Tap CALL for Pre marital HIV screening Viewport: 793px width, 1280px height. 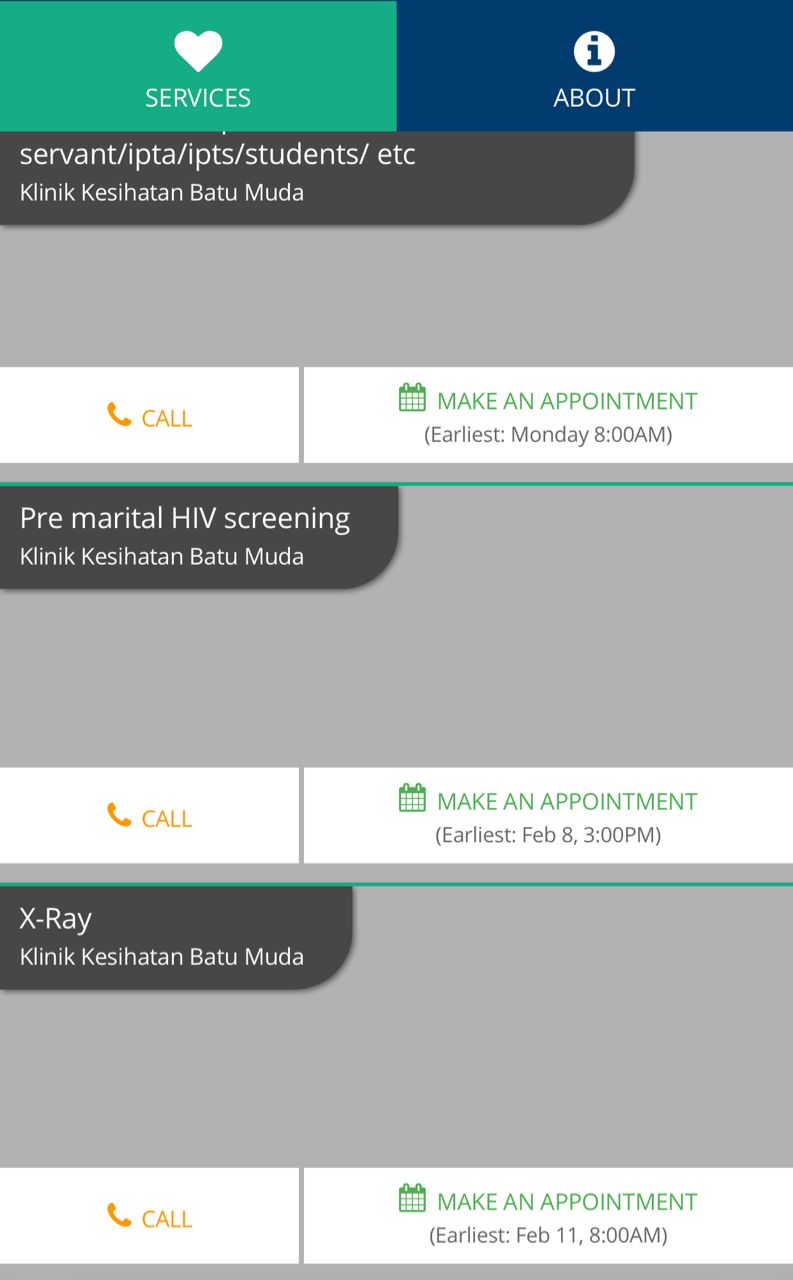pos(150,815)
